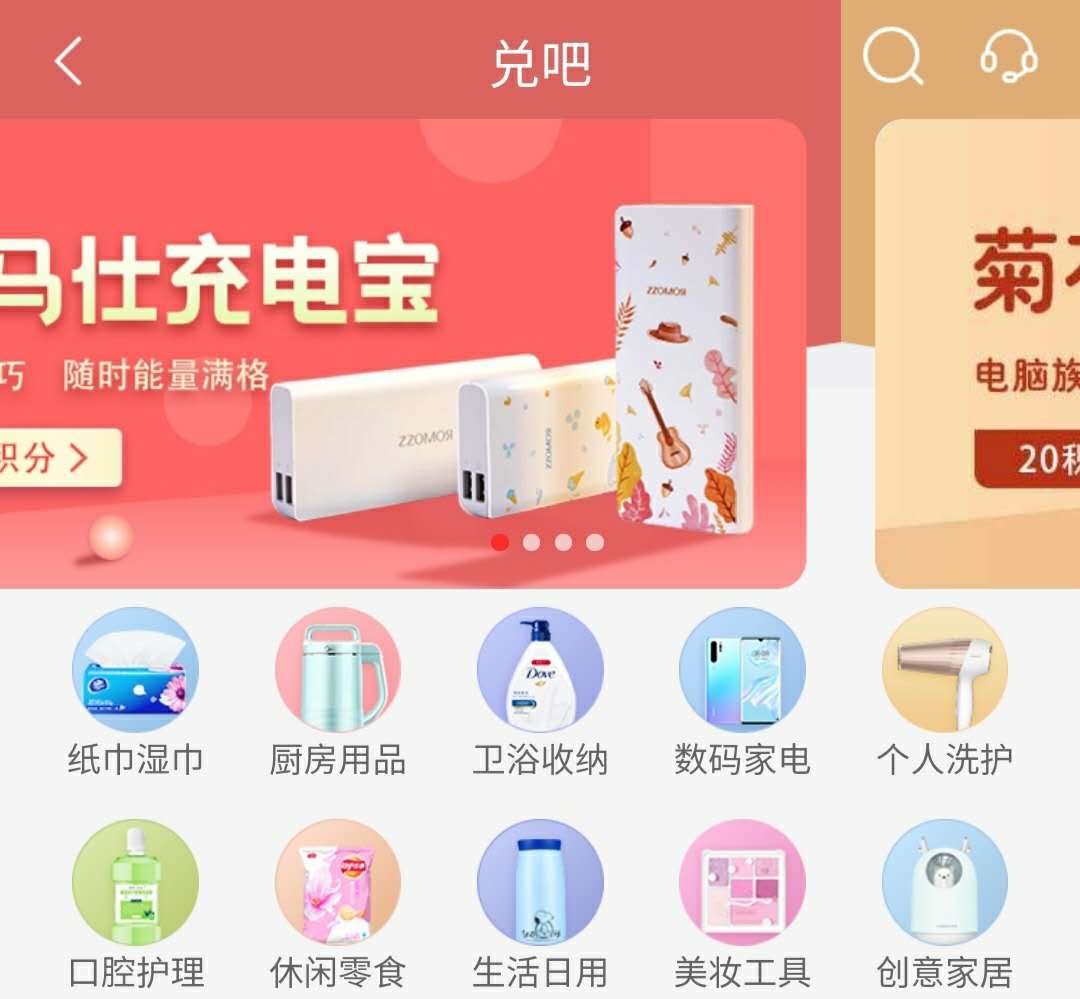Image resolution: width=1080 pixels, height=999 pixels.
Task: Open the 个人洗护 category
Action: tap(944, 692)
